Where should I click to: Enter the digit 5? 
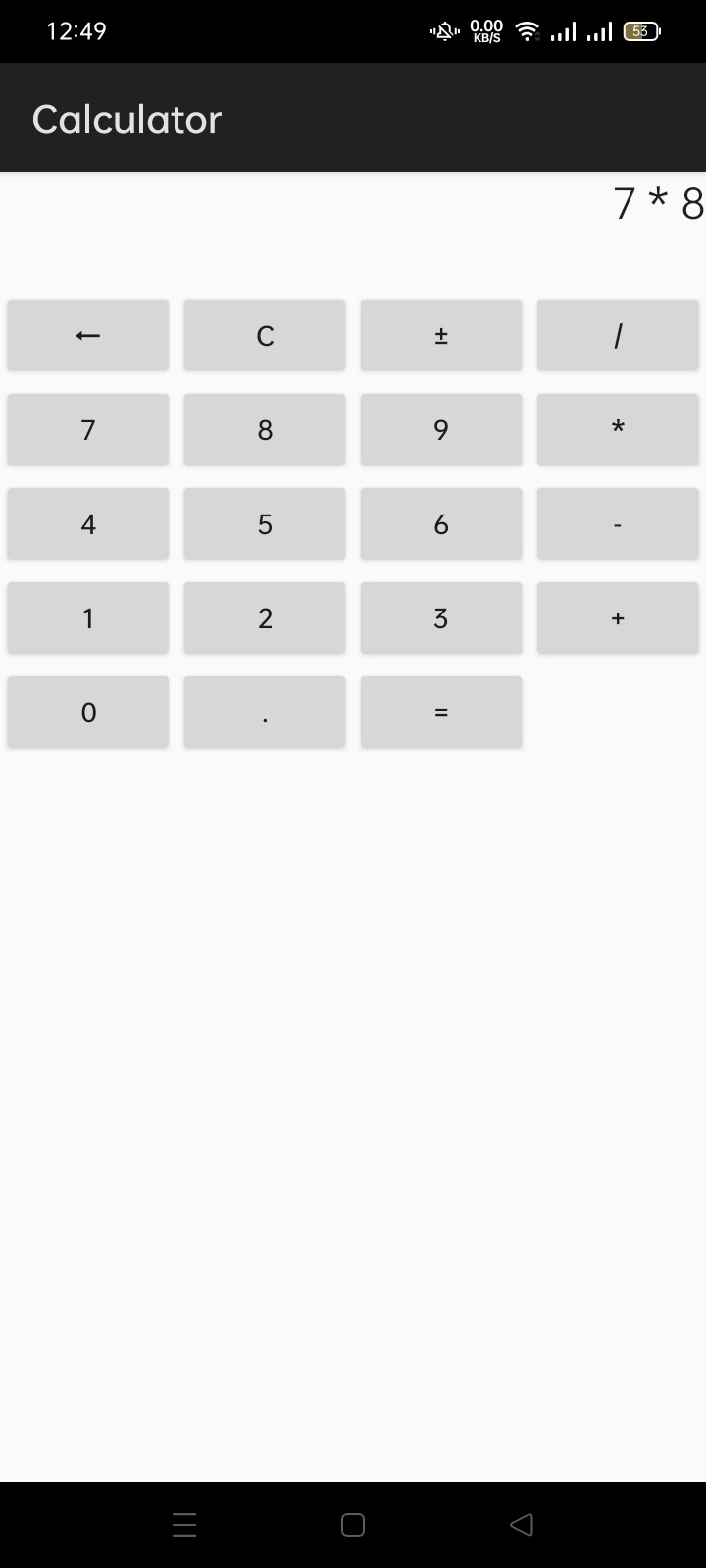point(265,523)
